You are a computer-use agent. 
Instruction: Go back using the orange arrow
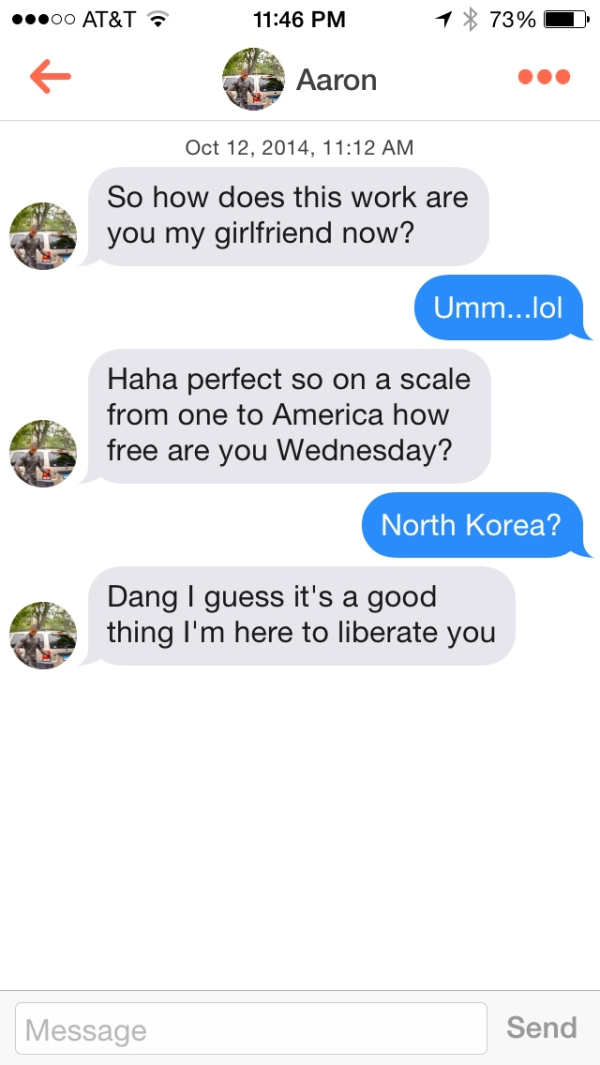coord(50,77)
